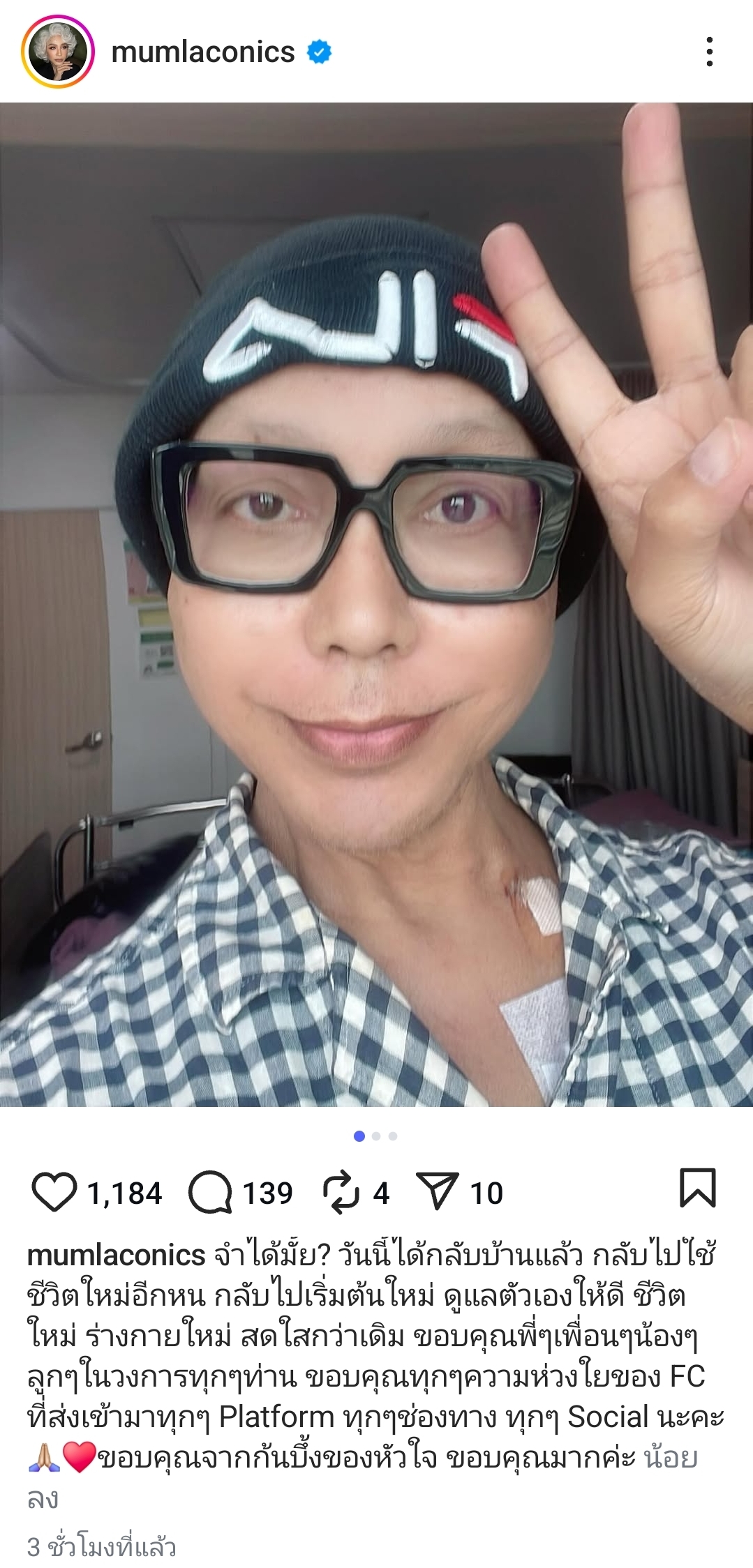
Task: Open the comments on this post
Action: click(210, 1192)
